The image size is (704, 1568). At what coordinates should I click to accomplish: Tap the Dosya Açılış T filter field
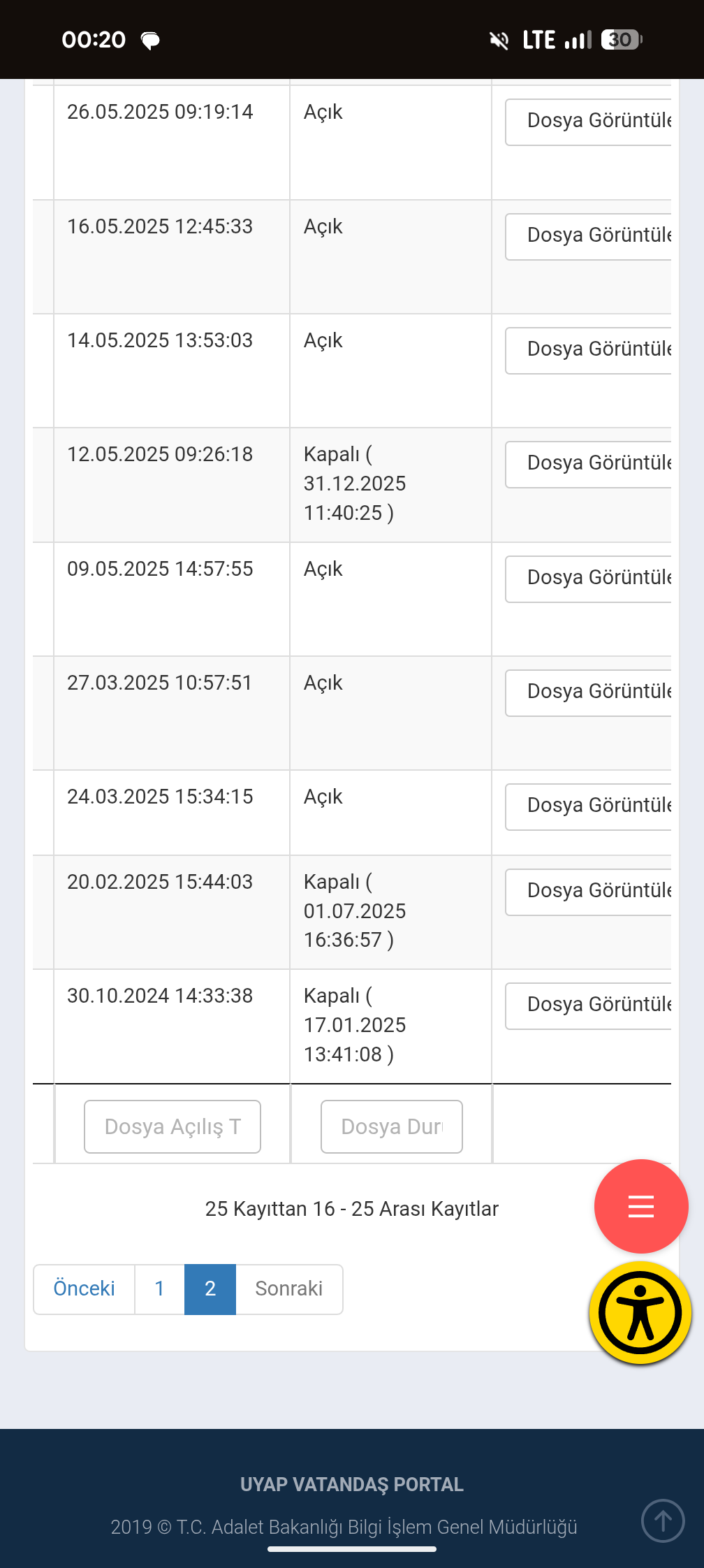tap(173, 1126)
